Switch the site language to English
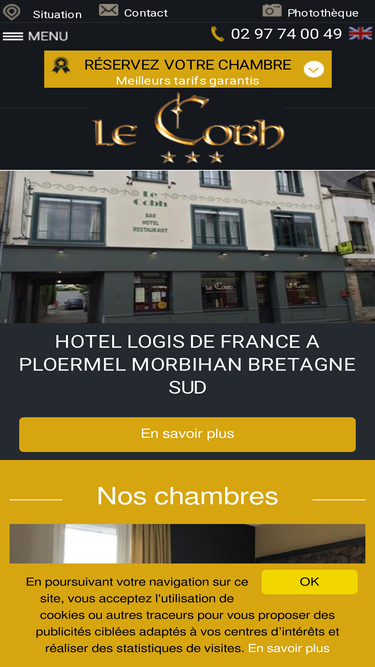Image resolution: width=375 pixels, height=667 pixels. click(361, 33)
